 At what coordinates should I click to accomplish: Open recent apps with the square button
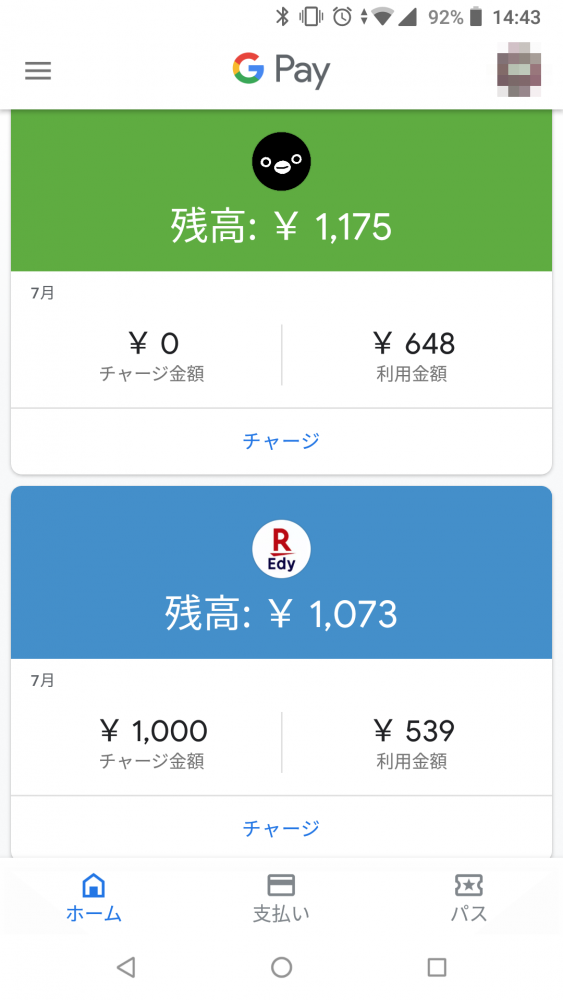pos(437,967)
